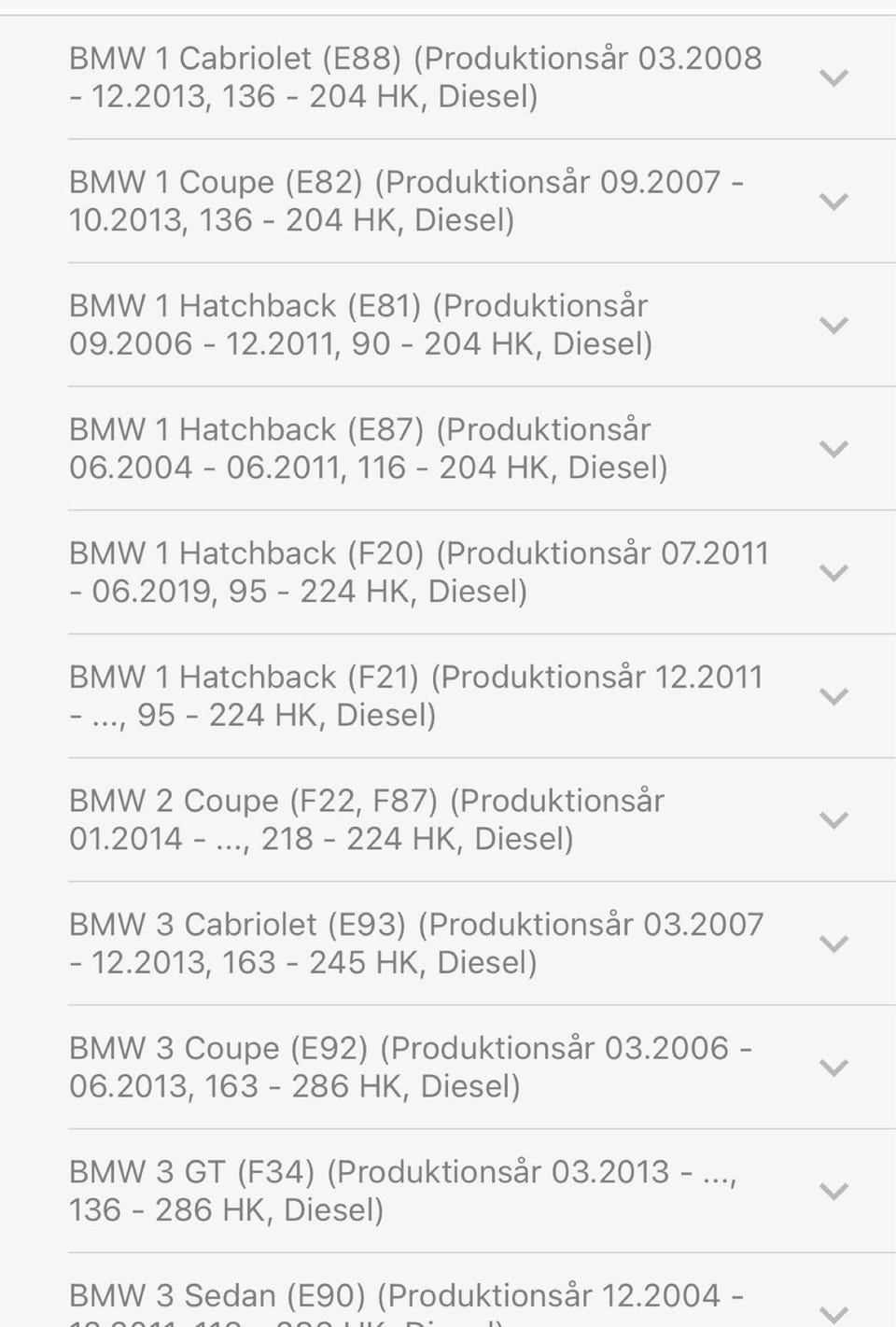
Task: Expand BMW 3 Cabriolet (E93) details
Action: (x=833, y=943)
